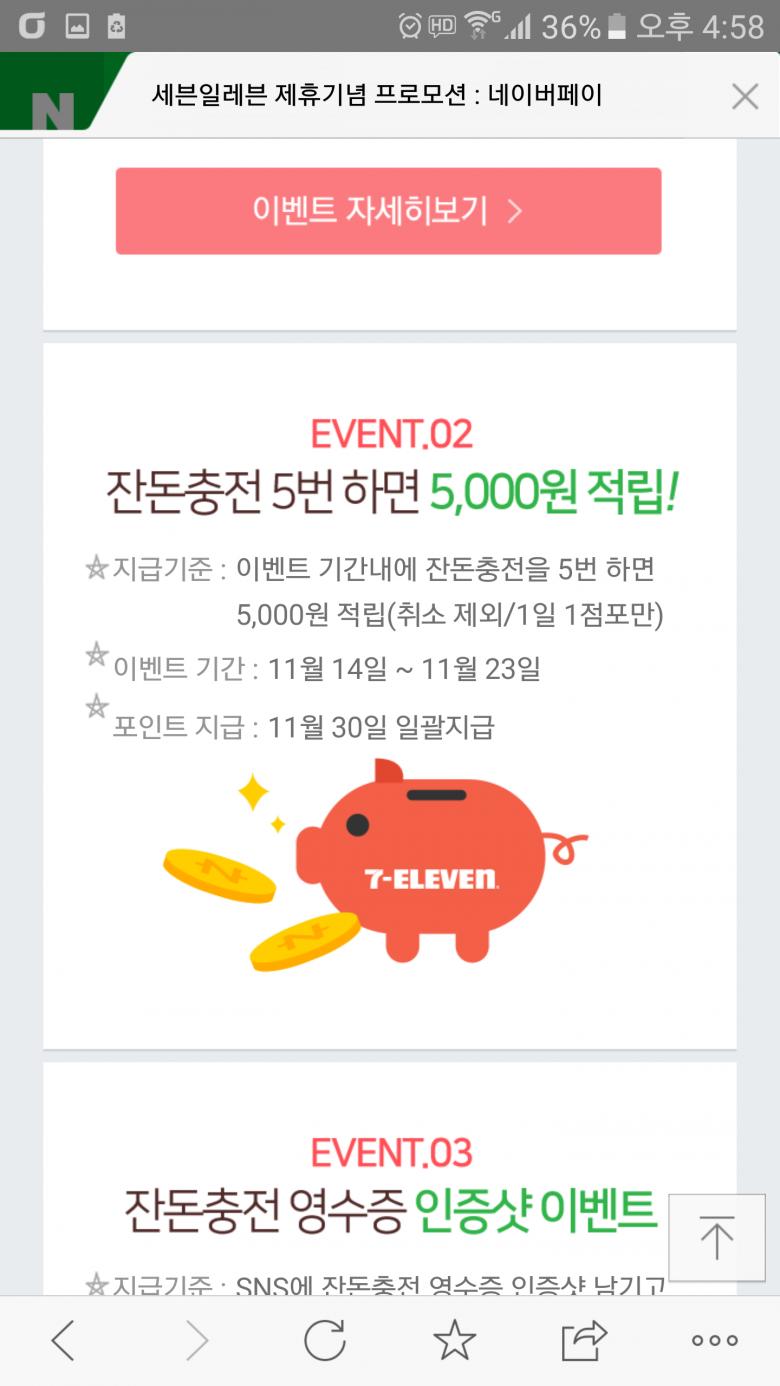Share this page

[584, 1340]
